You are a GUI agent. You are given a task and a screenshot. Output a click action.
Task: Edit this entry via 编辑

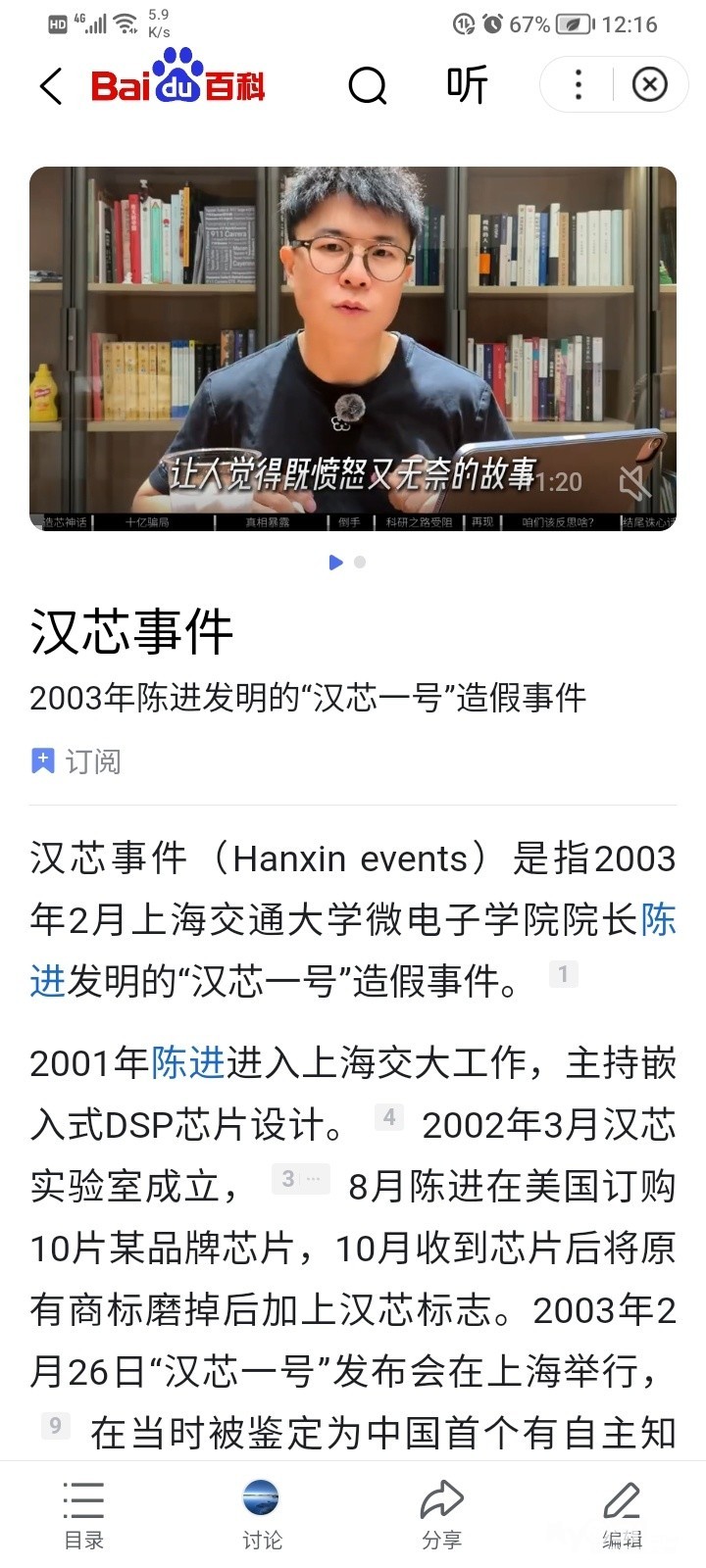click(622, 1515)
